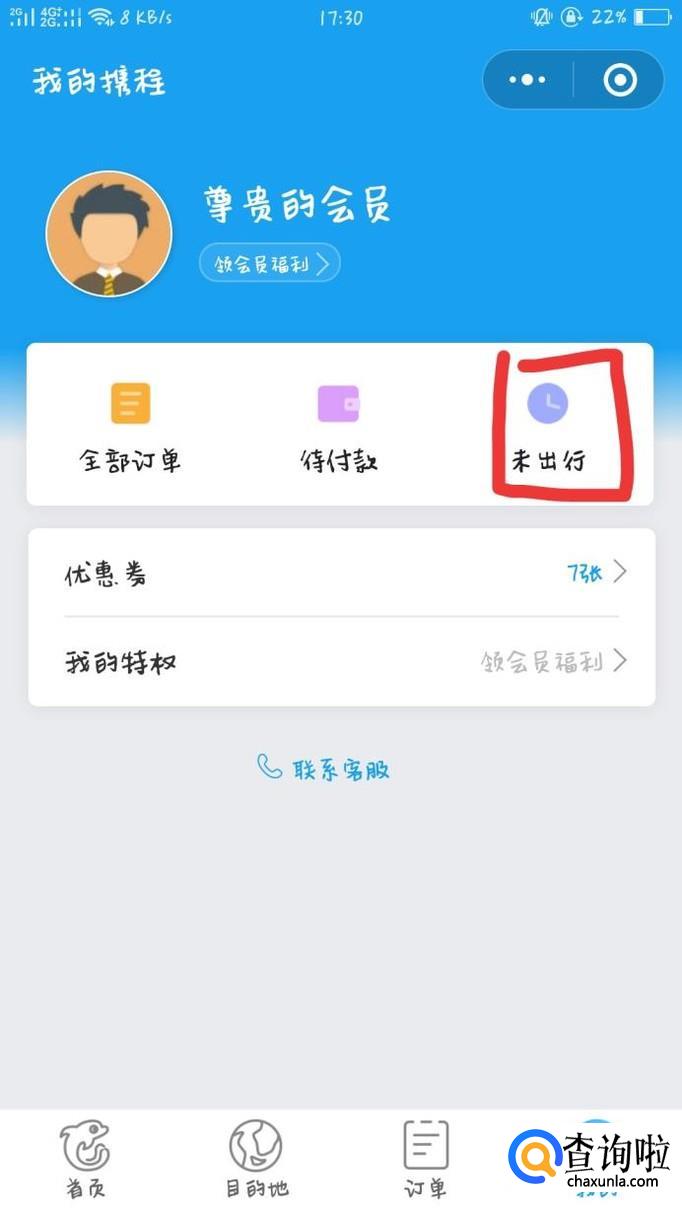Open 全部订单
Image resolution: width=682 pixels, height=1212 pixels.
click(130, 427)
